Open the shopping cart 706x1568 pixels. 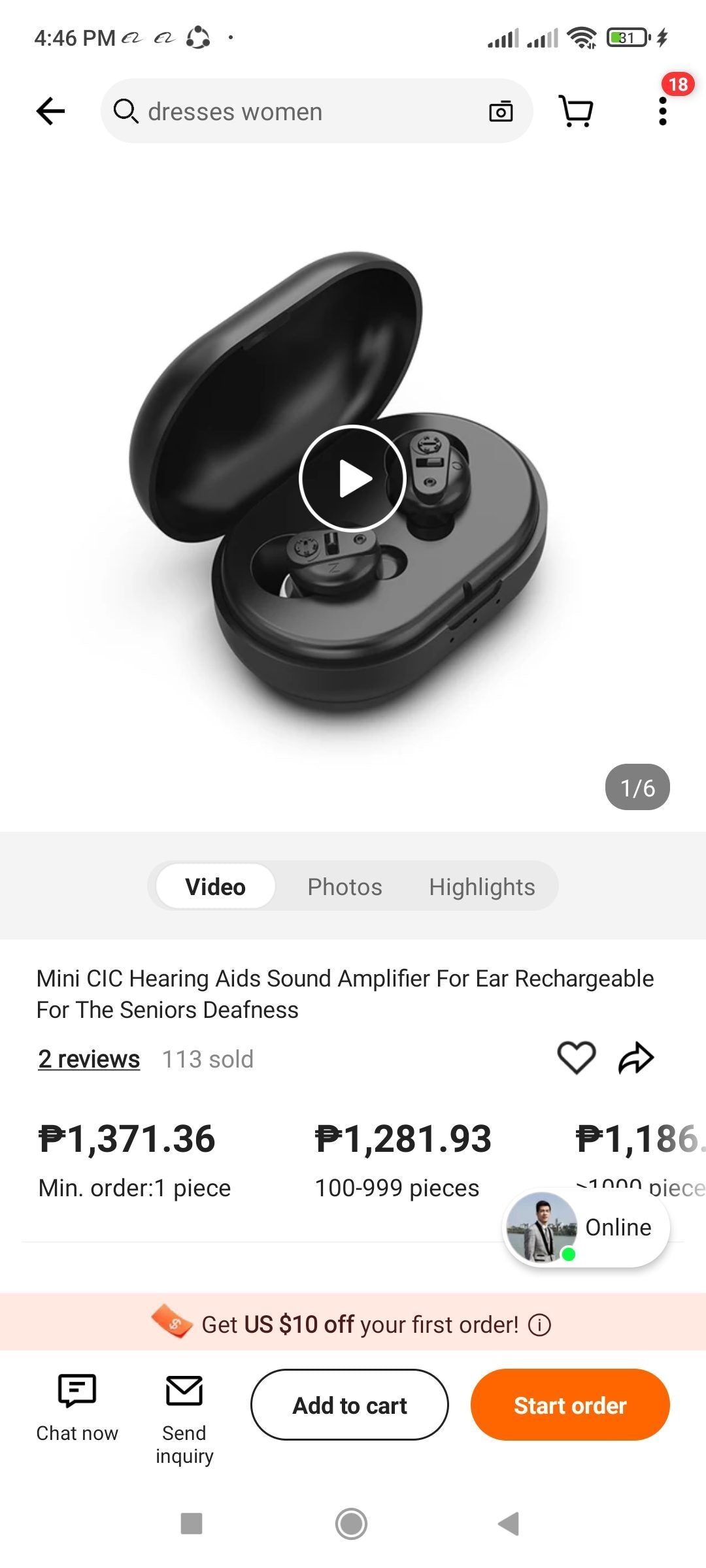coord(576,111)
